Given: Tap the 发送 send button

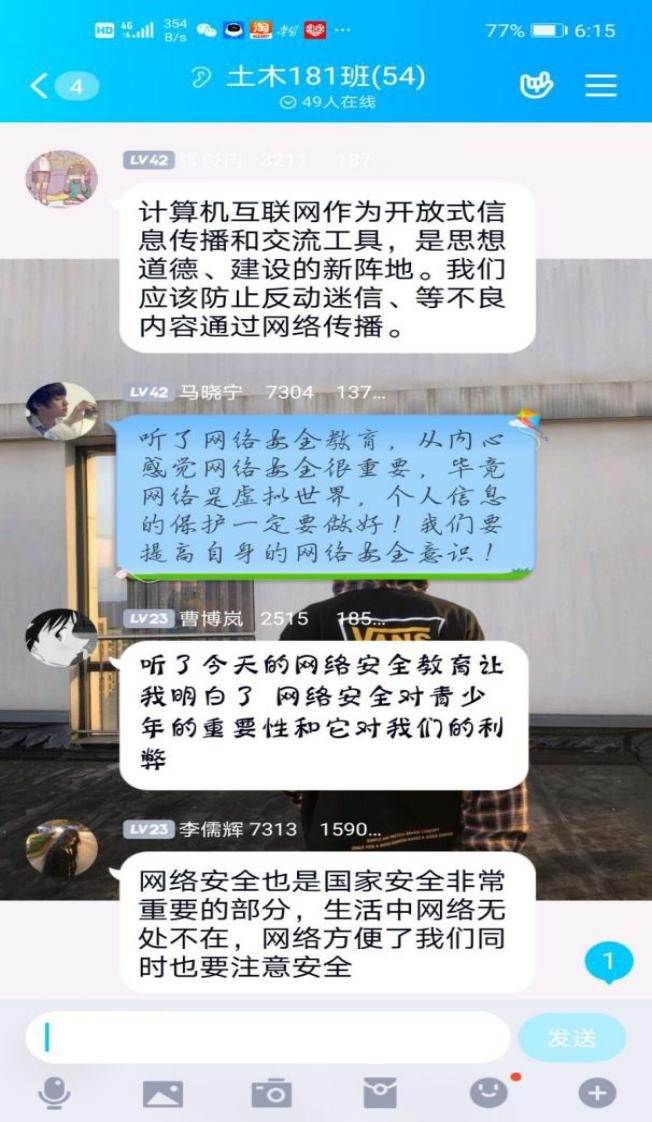Looking at the screenshot, I should point(571,1038).
